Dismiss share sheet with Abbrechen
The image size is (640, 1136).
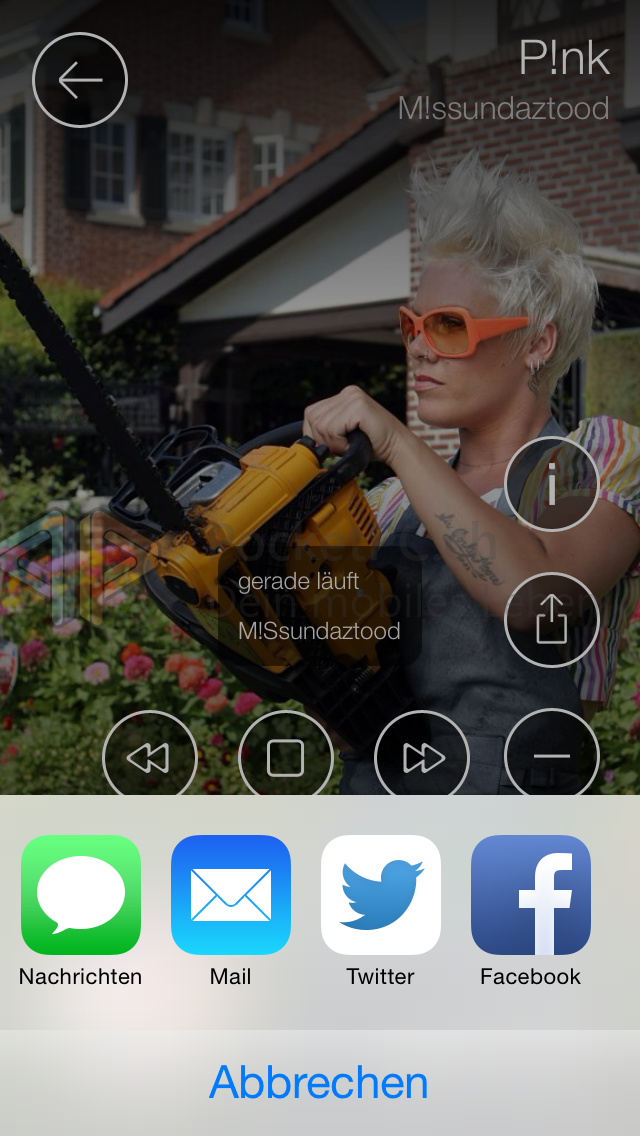click(320, 1083)
